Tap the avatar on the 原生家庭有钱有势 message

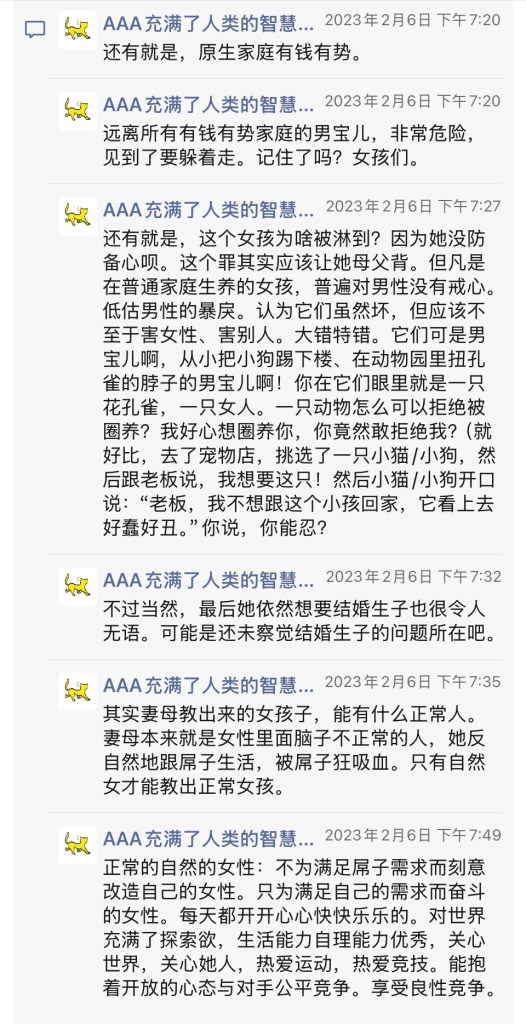[78, 30]
